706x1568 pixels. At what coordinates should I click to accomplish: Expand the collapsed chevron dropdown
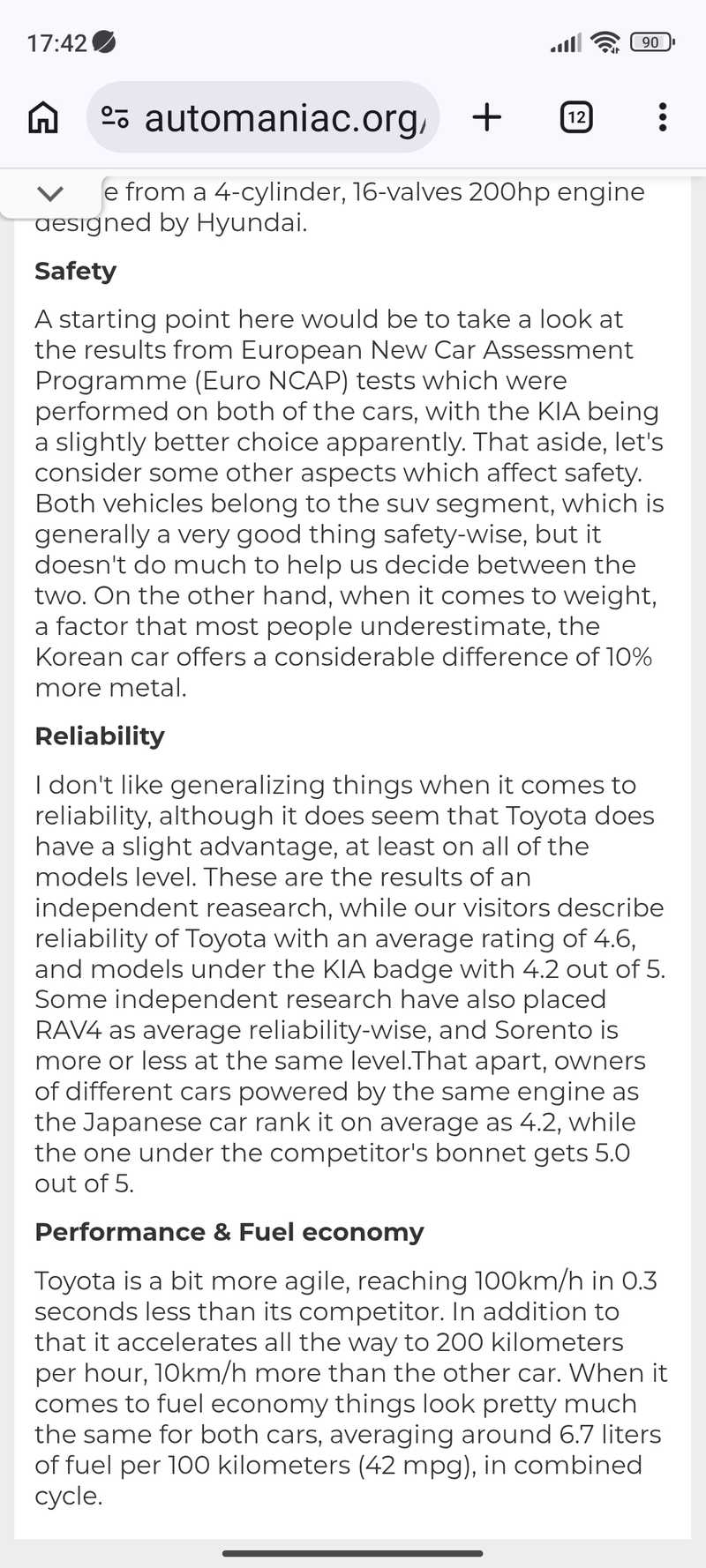[50, 193]
